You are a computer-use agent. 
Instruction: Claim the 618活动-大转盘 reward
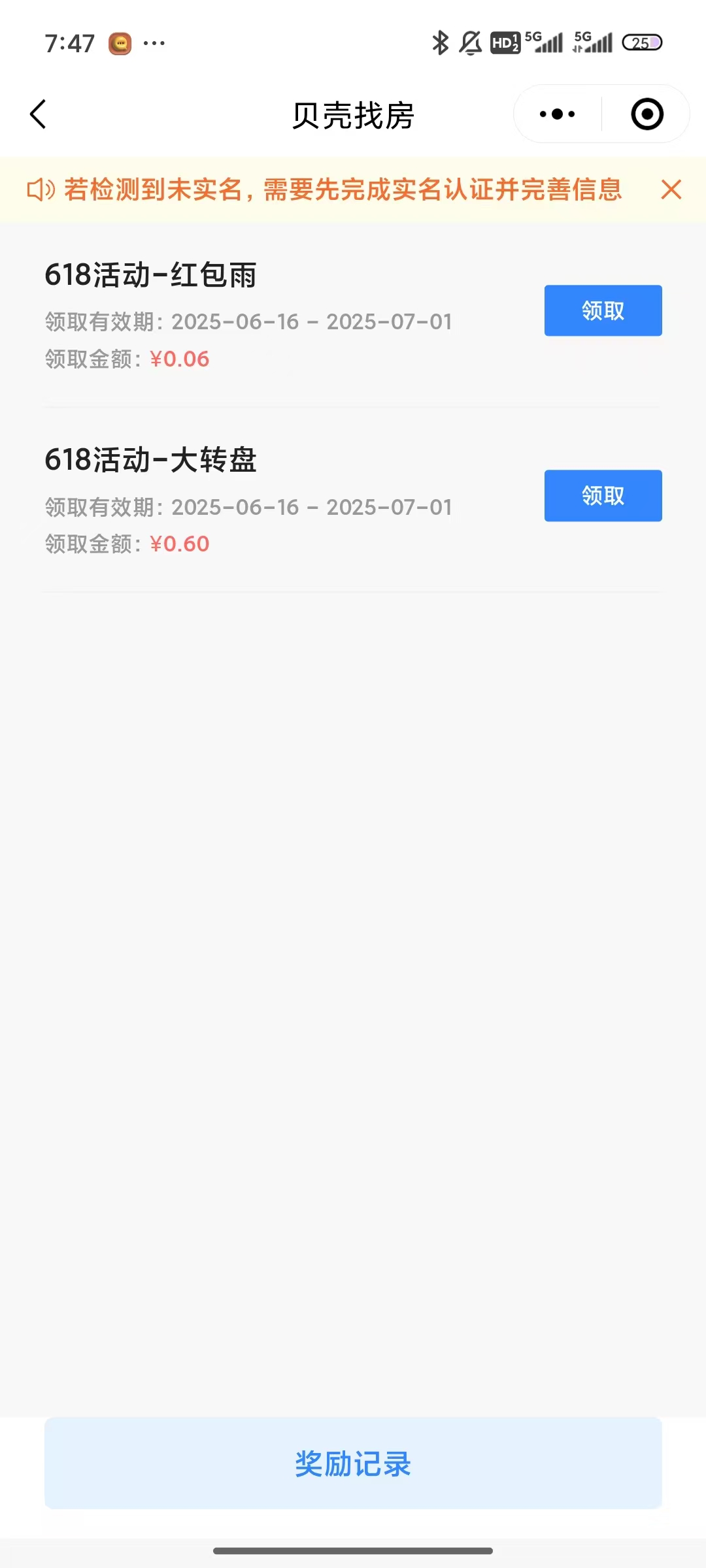(x=603, y=495)
